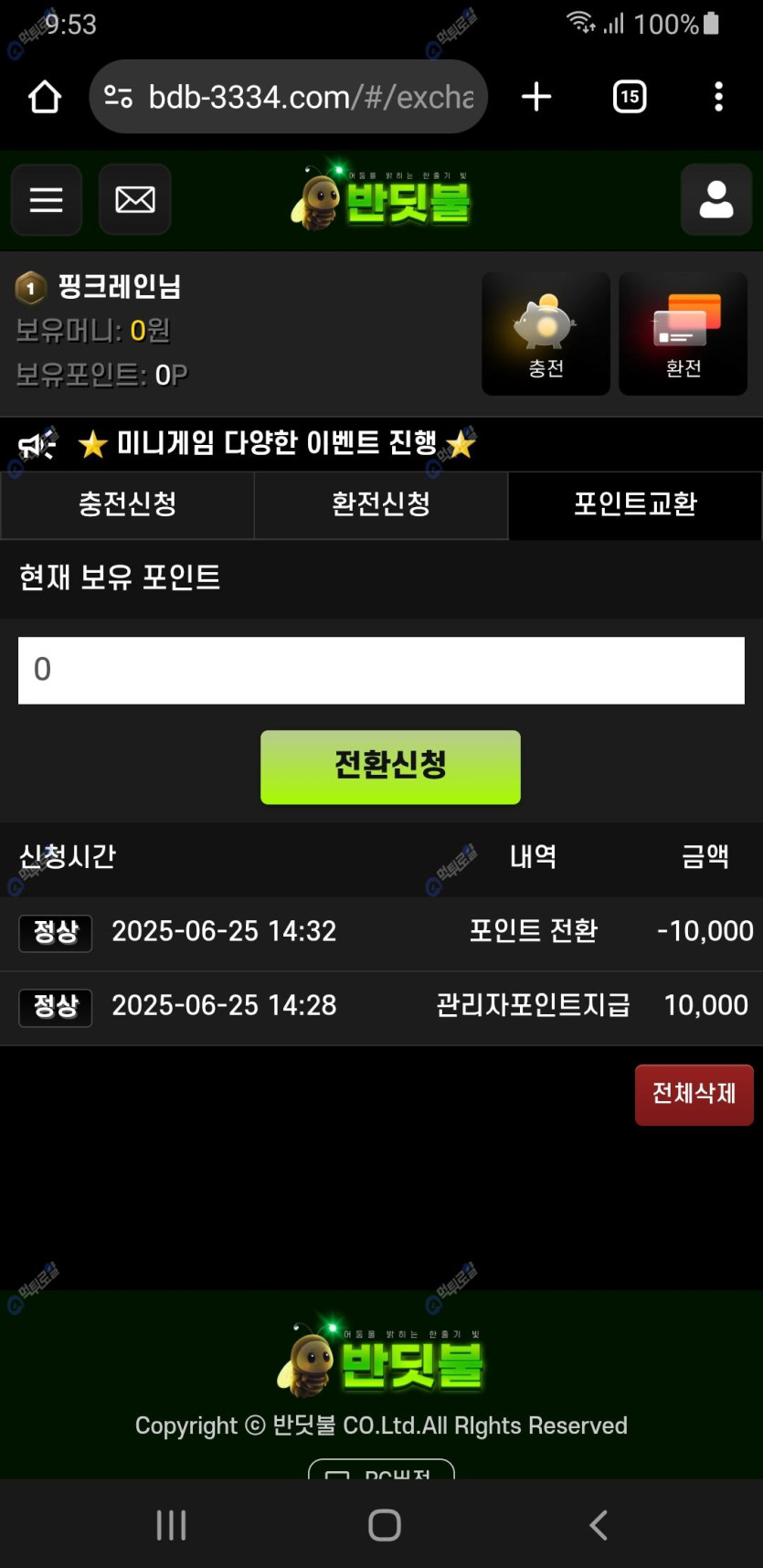The height and width of the screenshot is (1568, 763).
Task: Tap the 환전 card button
Action: [x=683, y=334]
